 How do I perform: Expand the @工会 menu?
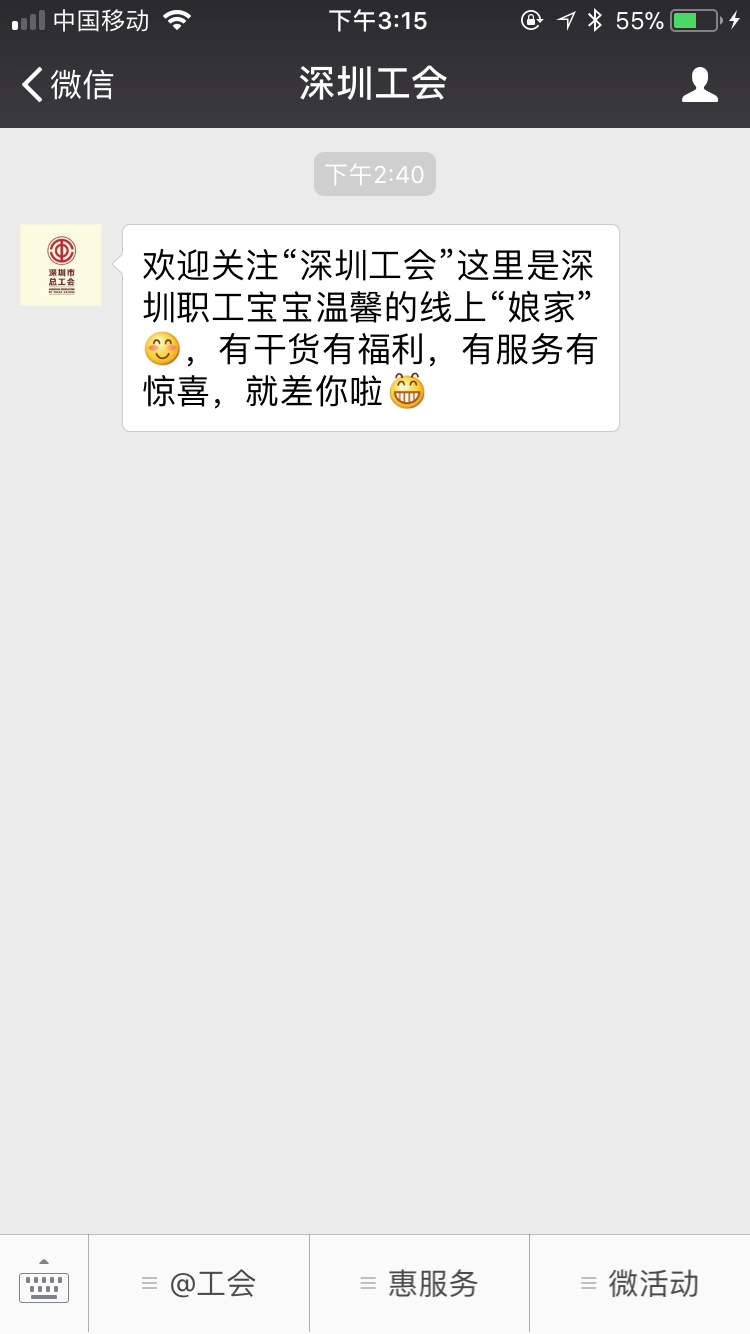point(199,1283)
